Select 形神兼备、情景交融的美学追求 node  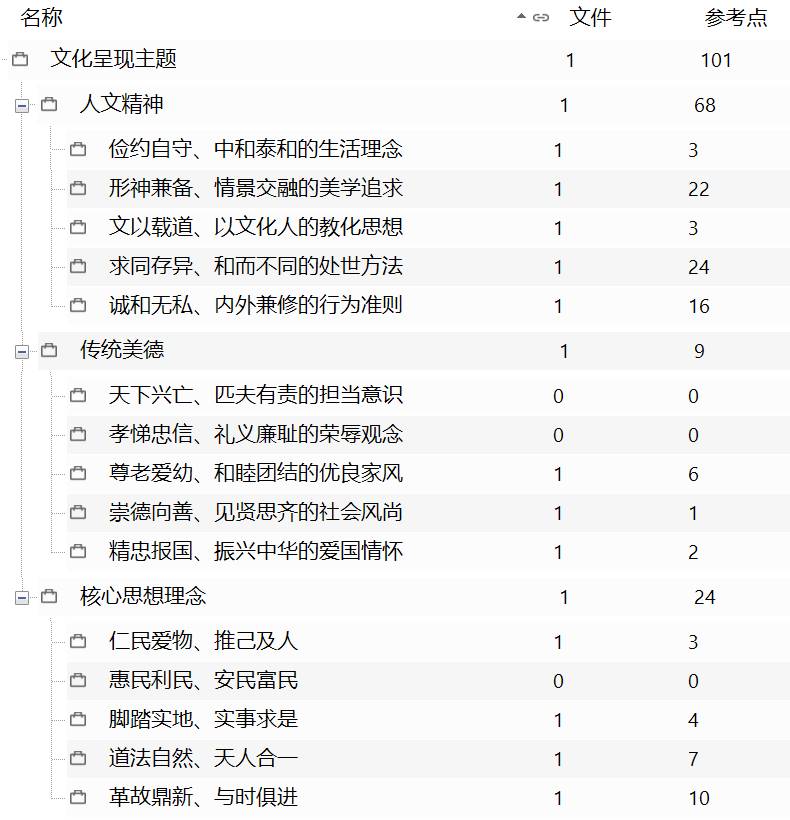click(255, 189)
